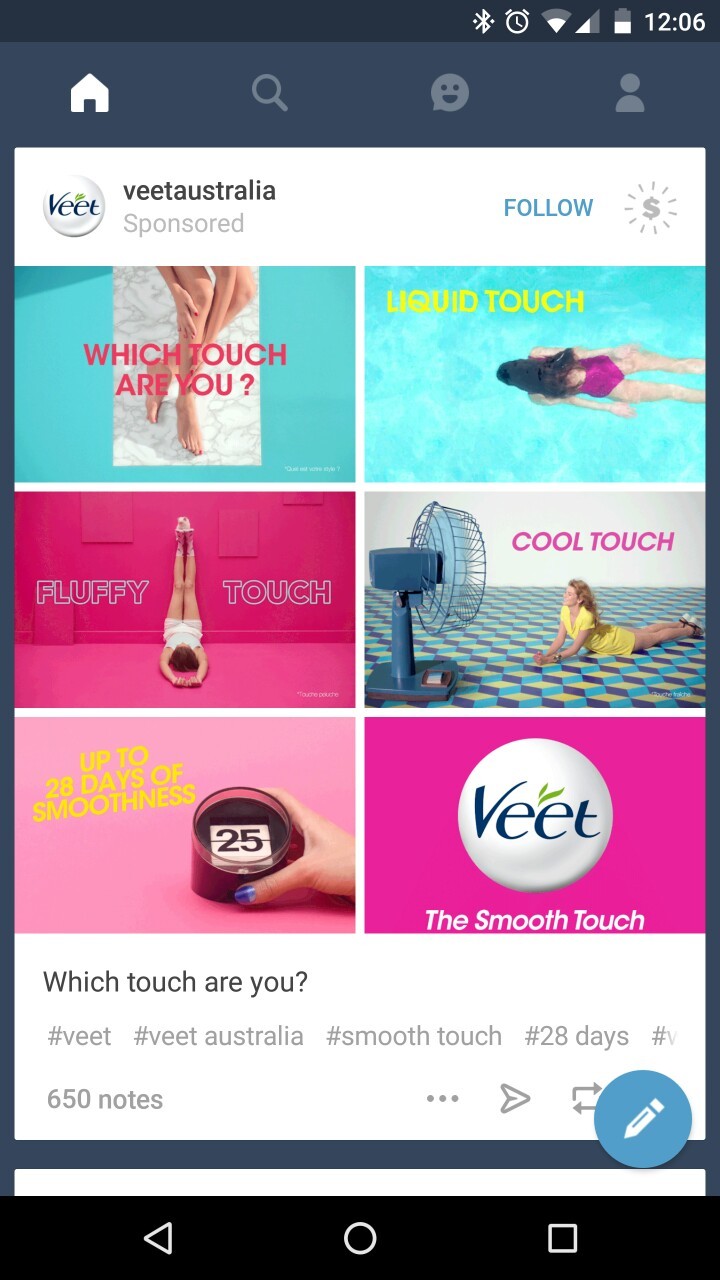Open the Veet Smooth Touch logo image
Image resolution: width=720 pixels, height=1280 pixels.
pyautogui.click(x=534, y=825)
